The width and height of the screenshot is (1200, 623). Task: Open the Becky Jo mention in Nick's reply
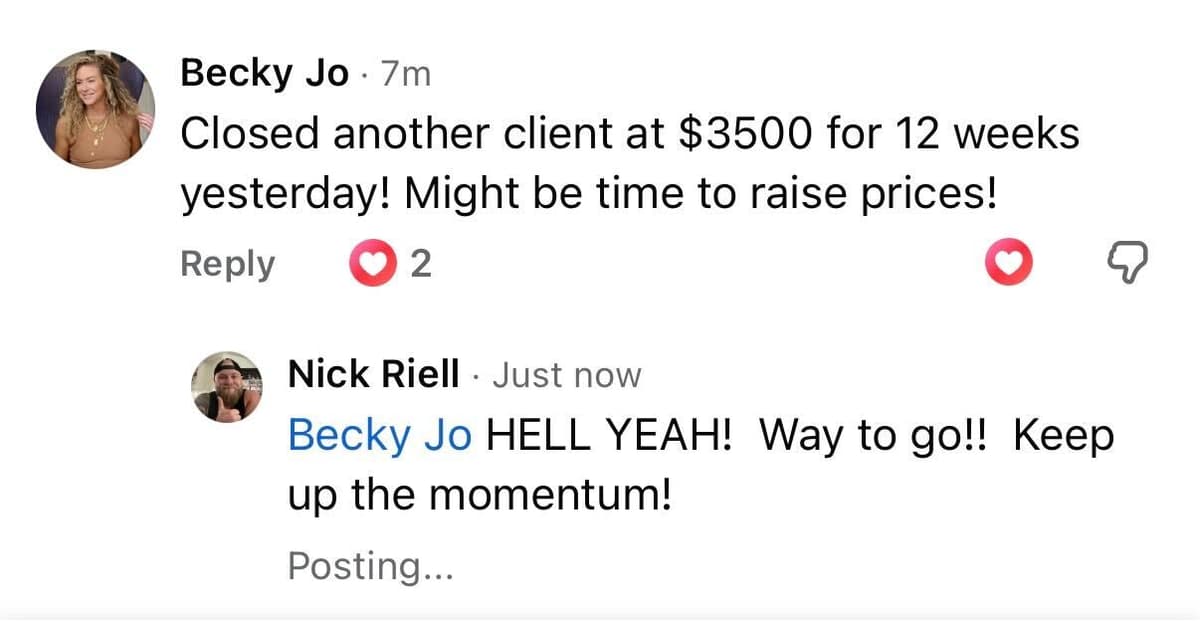coord(379,438)
